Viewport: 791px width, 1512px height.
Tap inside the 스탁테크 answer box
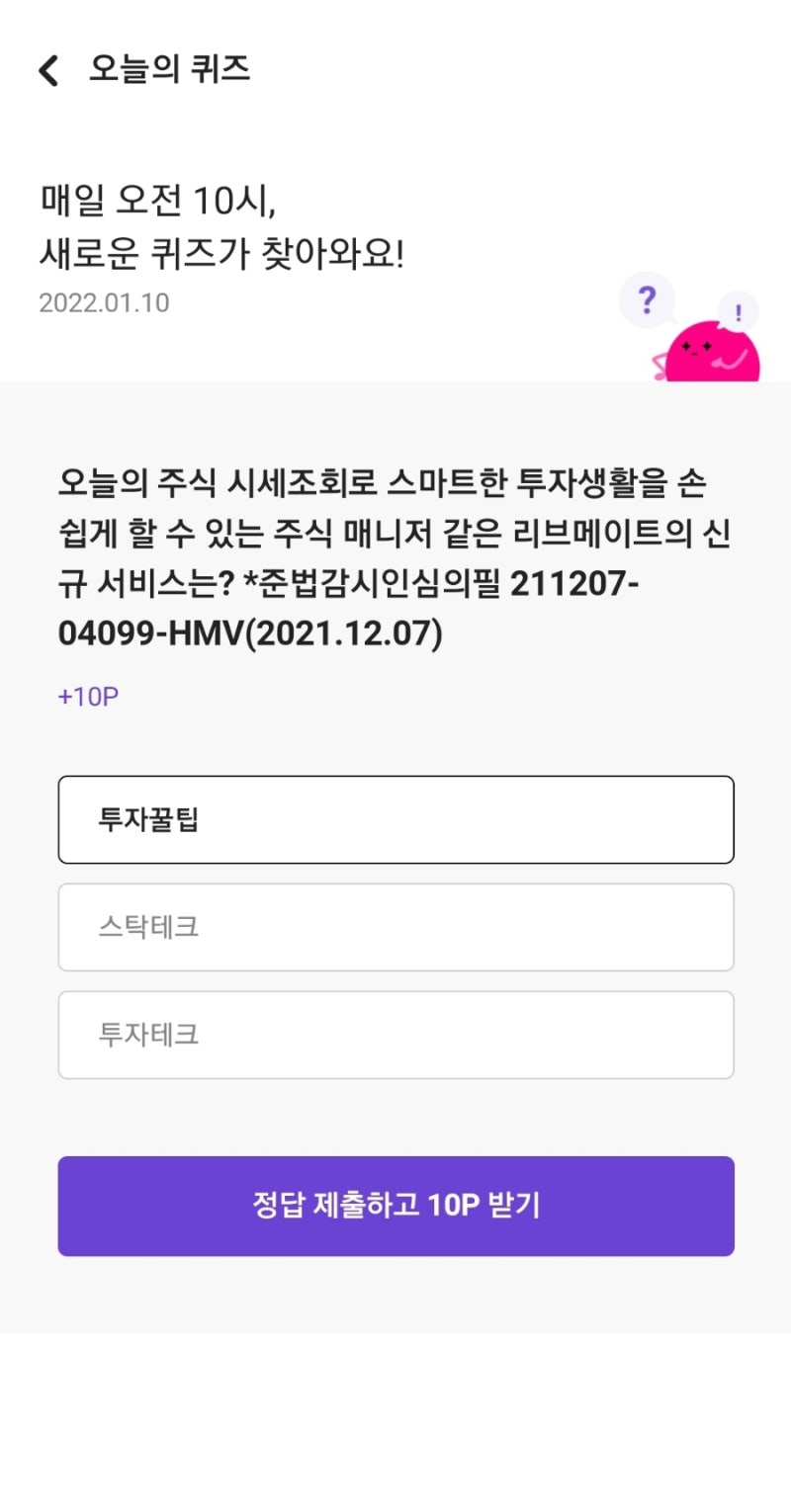395,927
